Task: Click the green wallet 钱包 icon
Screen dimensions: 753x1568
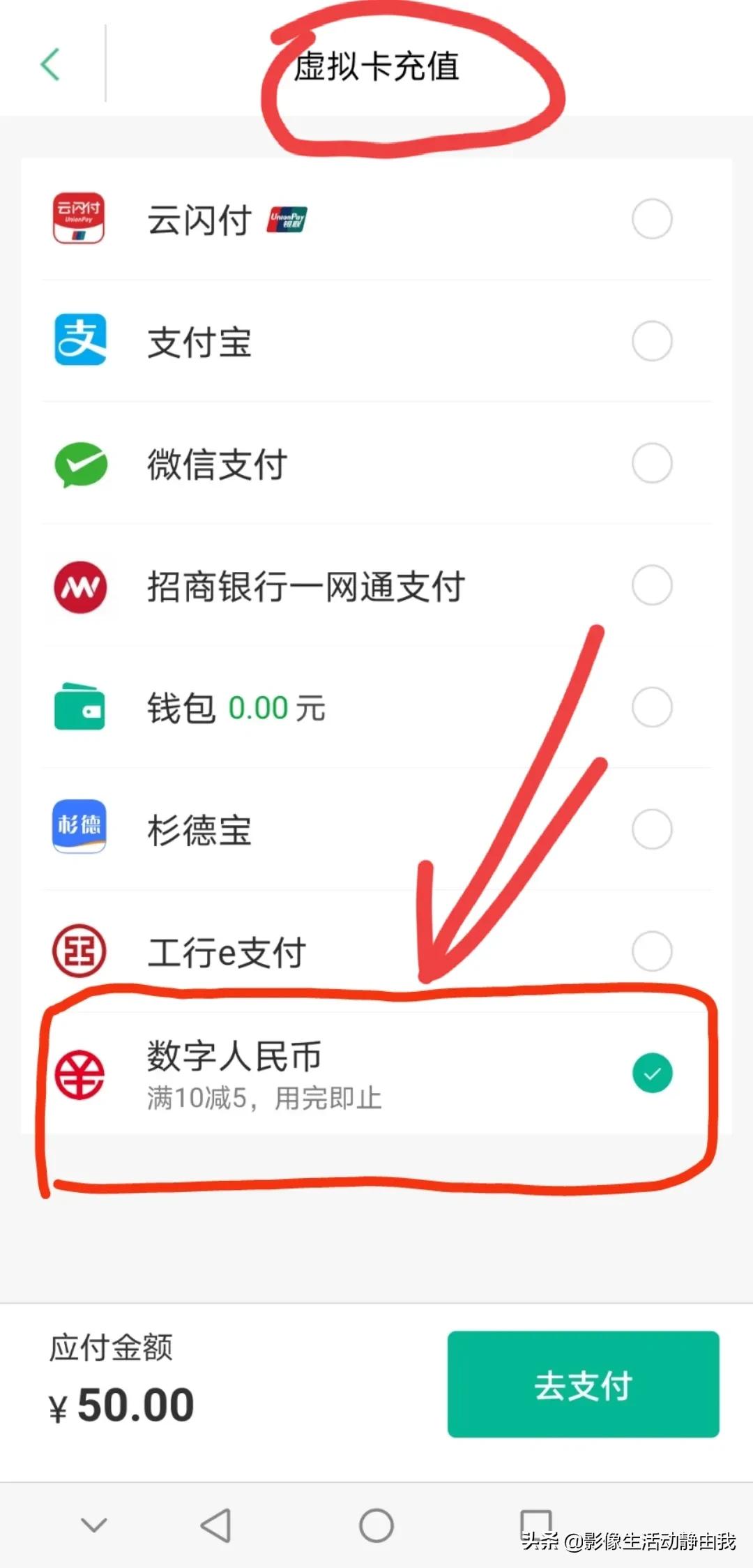Action: (79, 707)
